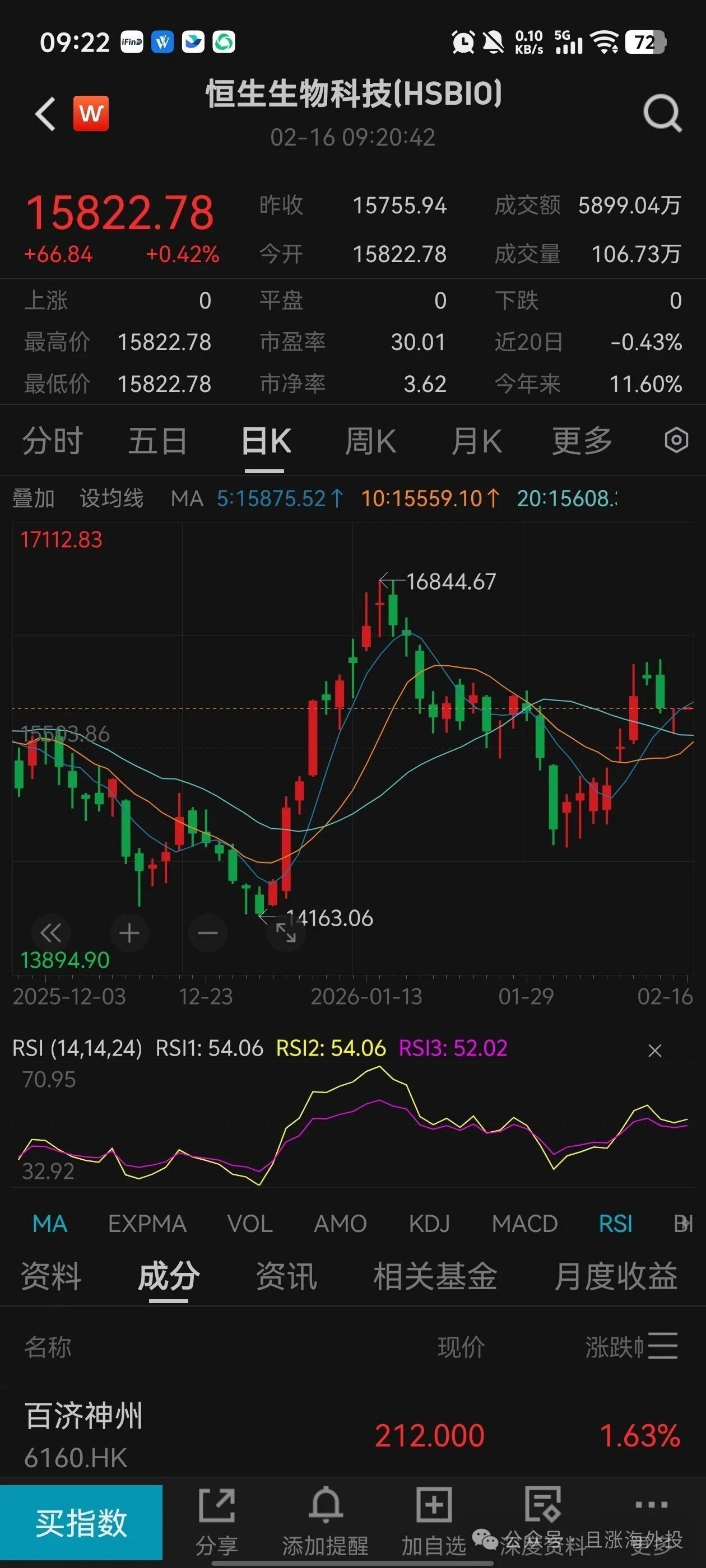This screenshot has height=1568, width=706.
Task: Tap 叠加 to overlay another index
Action: pyautogui.click(x=34, y=498)
